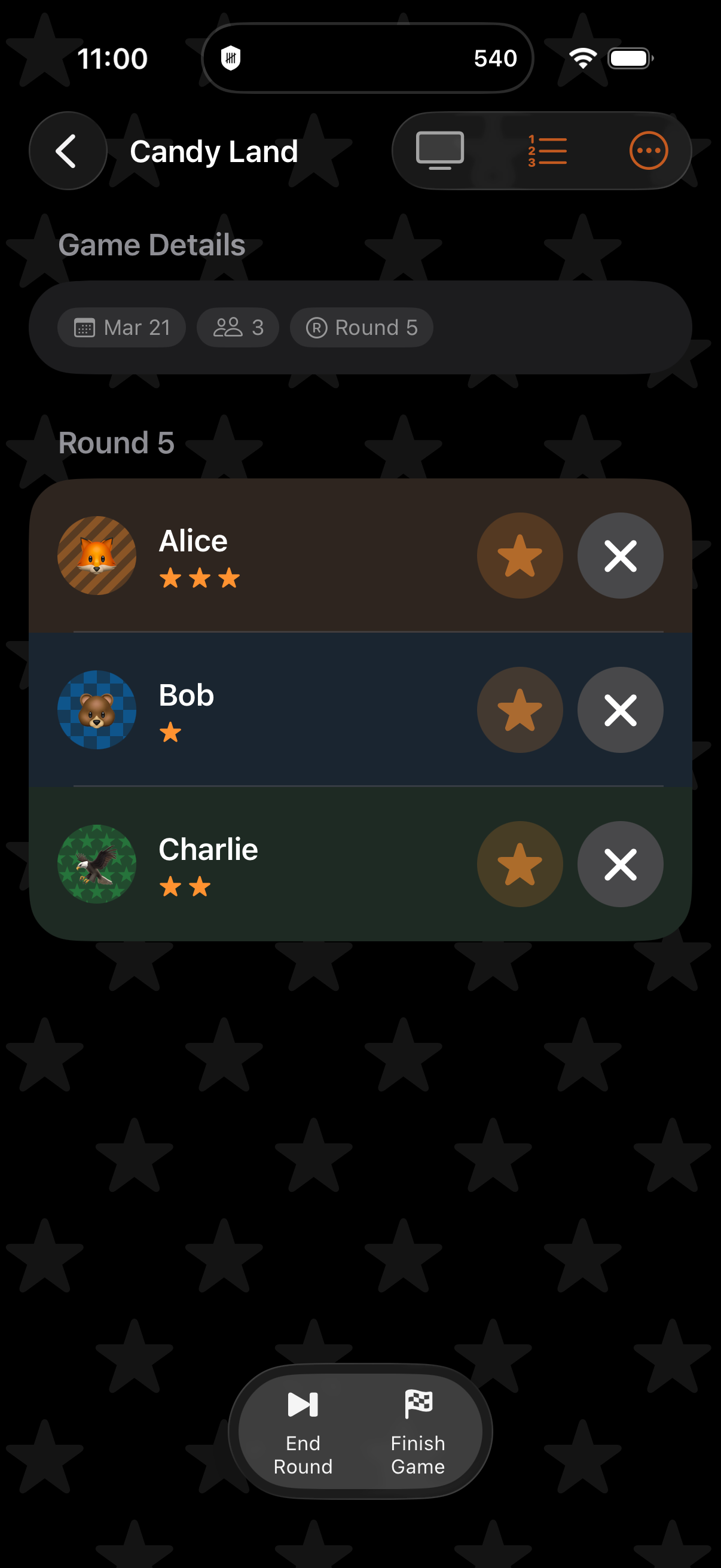This screenshot has height=1568, width=721.
Task: Tap the X button for Bob
Action: (x=619, y=710)
